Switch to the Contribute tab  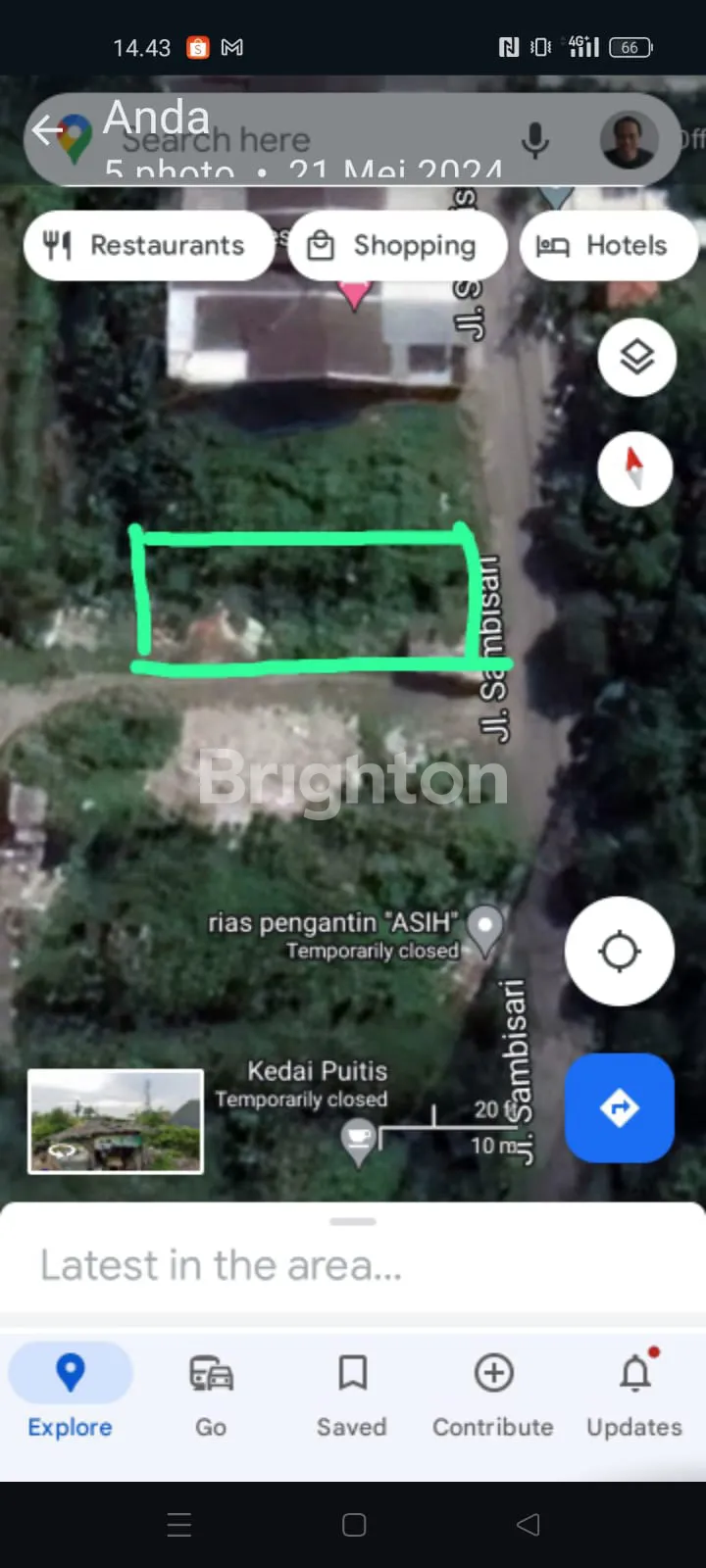tap(493, 1392)
